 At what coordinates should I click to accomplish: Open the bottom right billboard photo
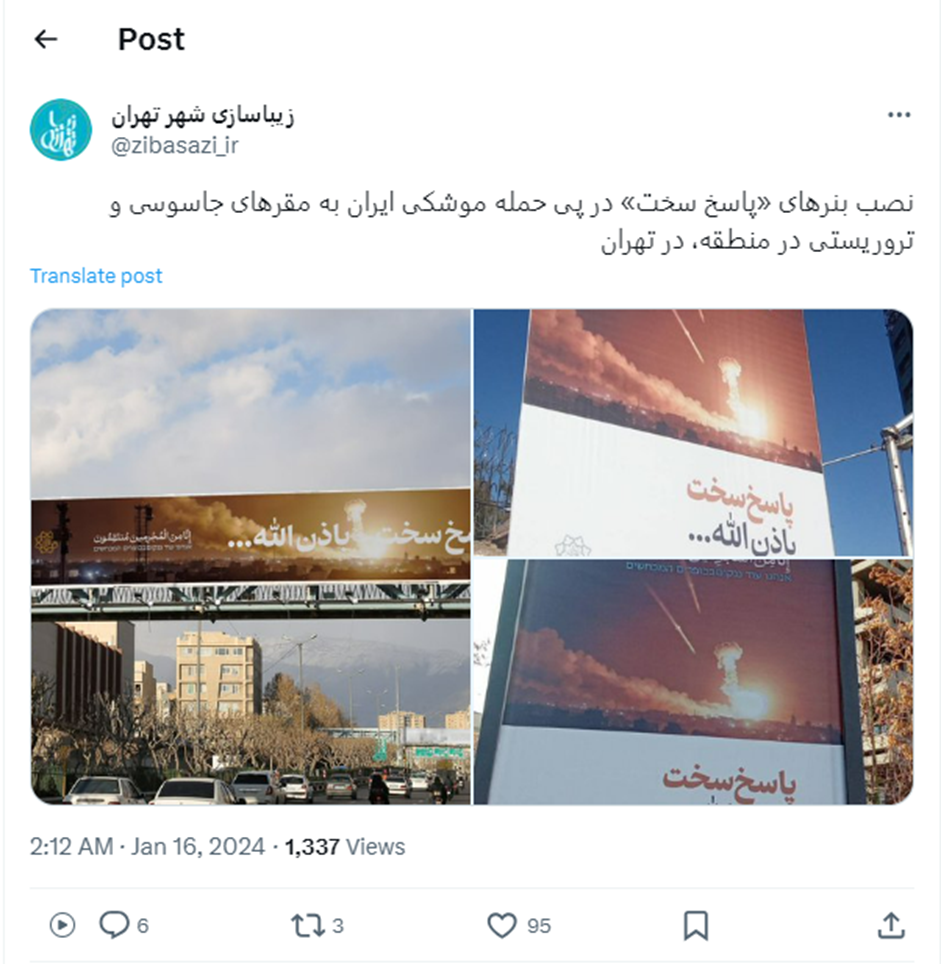692,681
